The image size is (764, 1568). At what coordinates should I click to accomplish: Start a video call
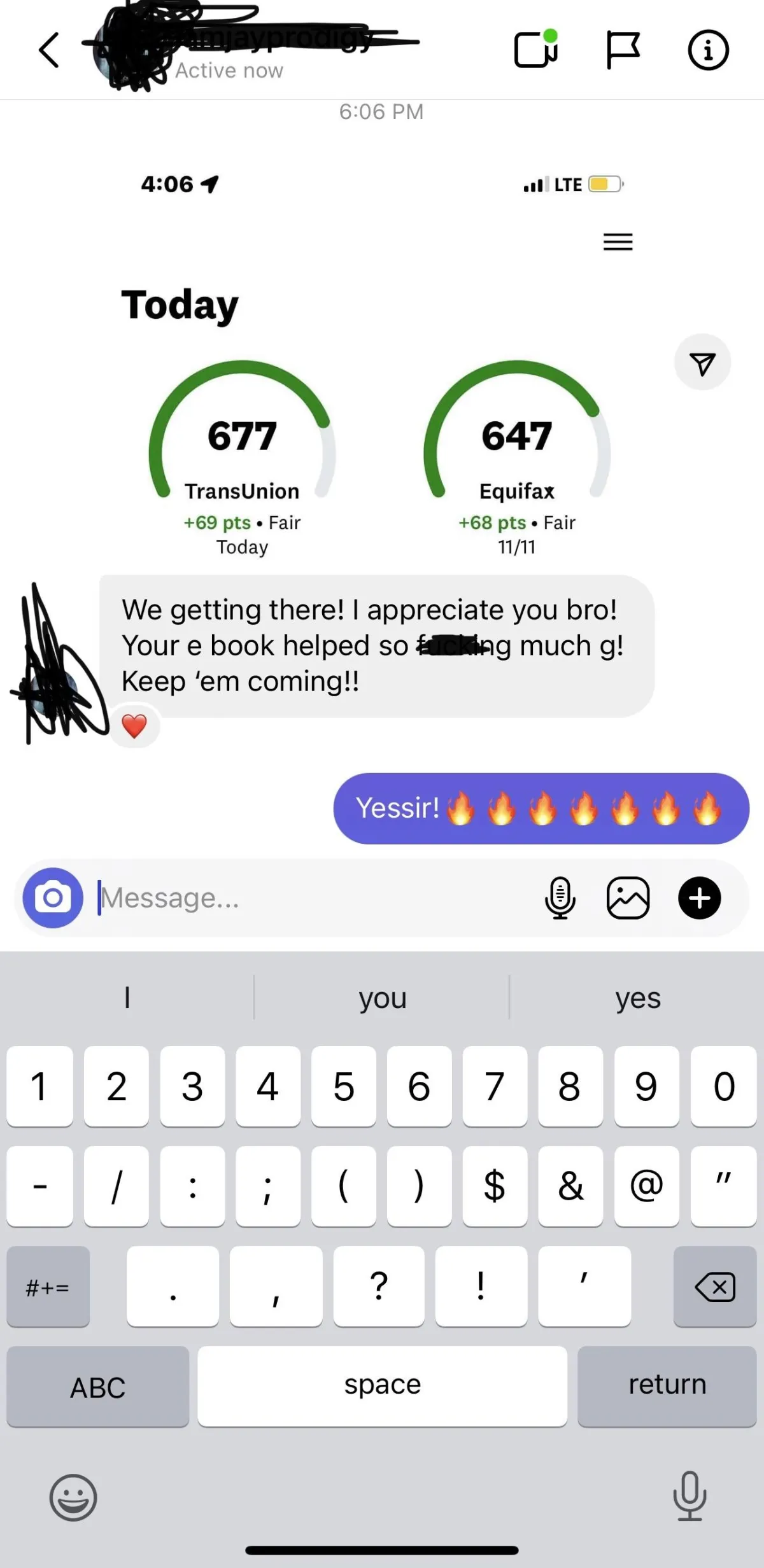(x=536, y=48)
